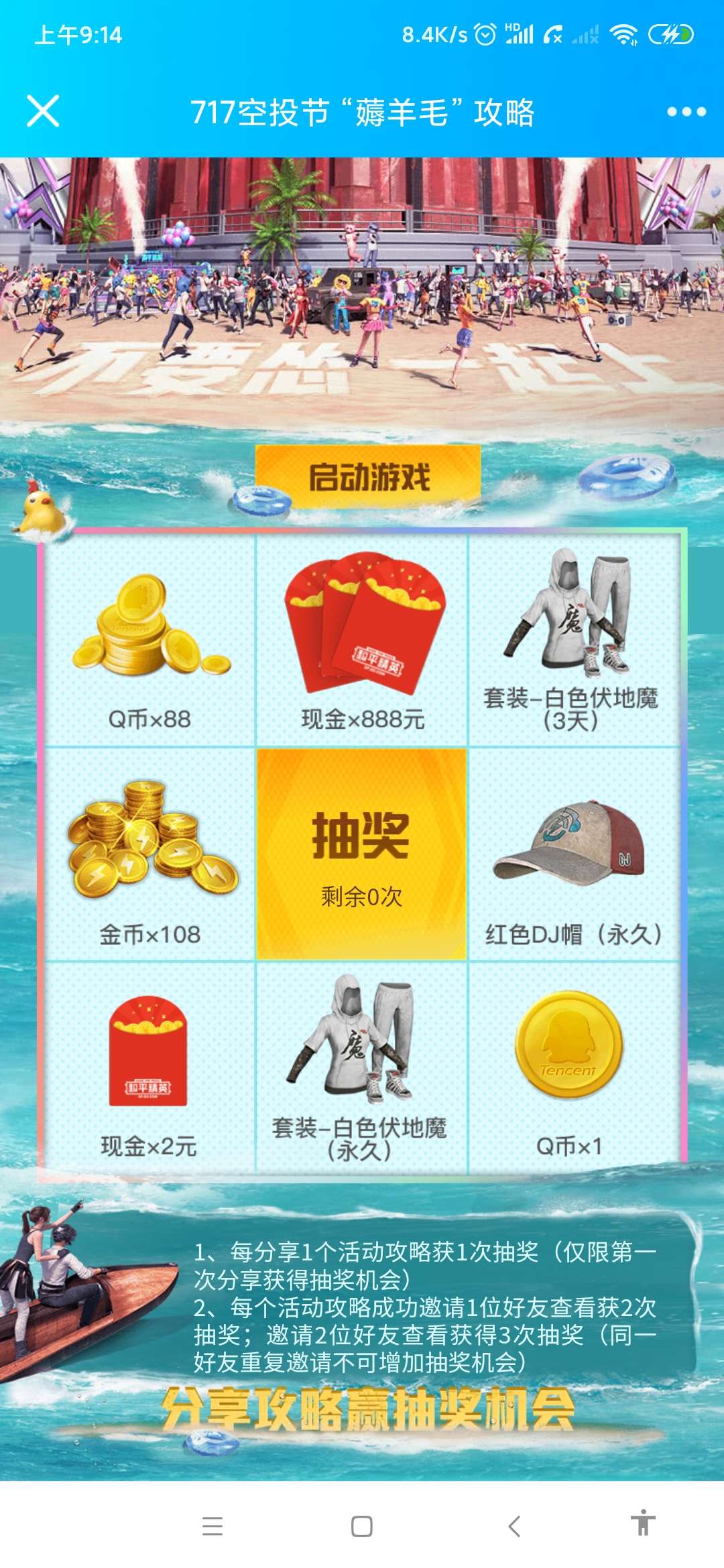
Task: Tap the system home button
Action: [362, 1526]
